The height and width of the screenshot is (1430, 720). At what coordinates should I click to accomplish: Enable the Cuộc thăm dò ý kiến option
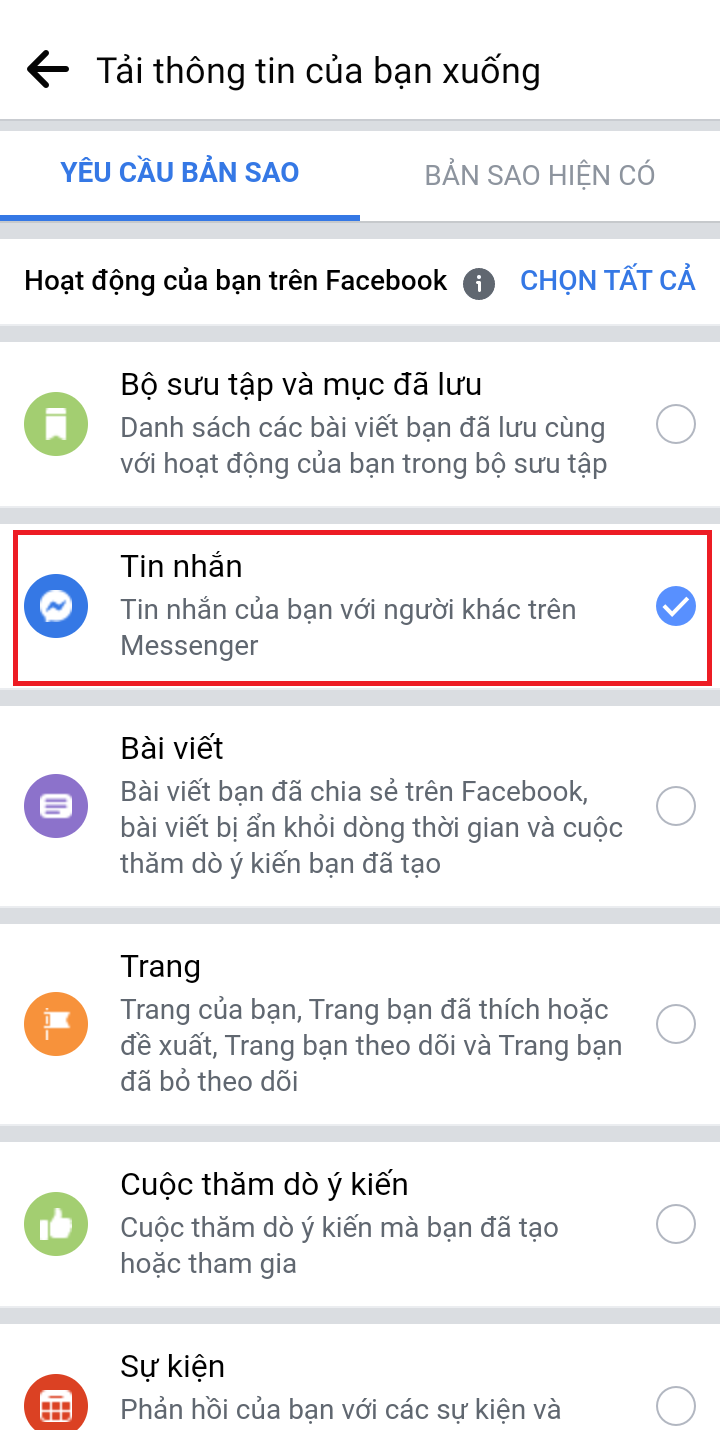click(x=676, y=1224)
